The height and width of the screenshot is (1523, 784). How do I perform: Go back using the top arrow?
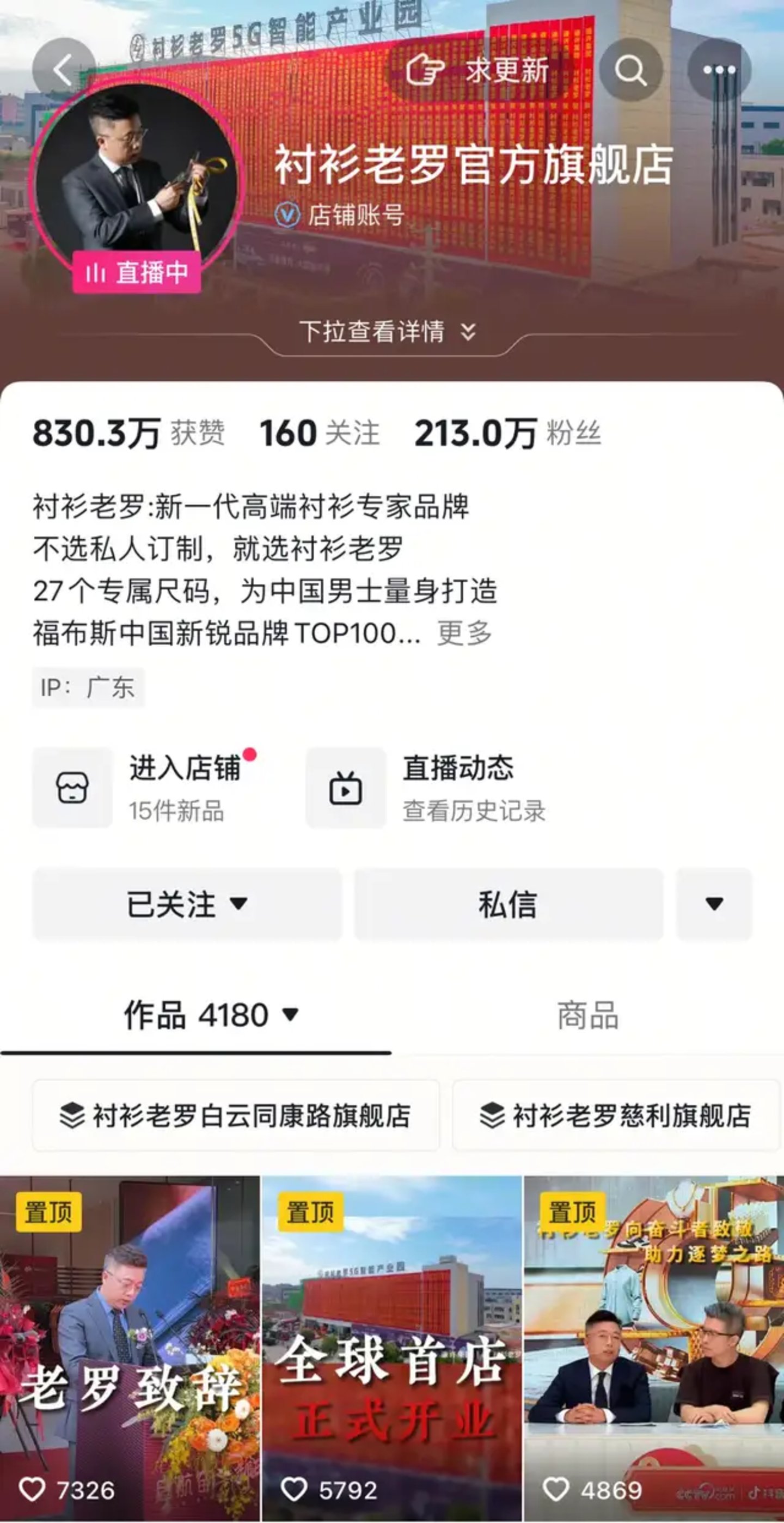coord(64,70)
